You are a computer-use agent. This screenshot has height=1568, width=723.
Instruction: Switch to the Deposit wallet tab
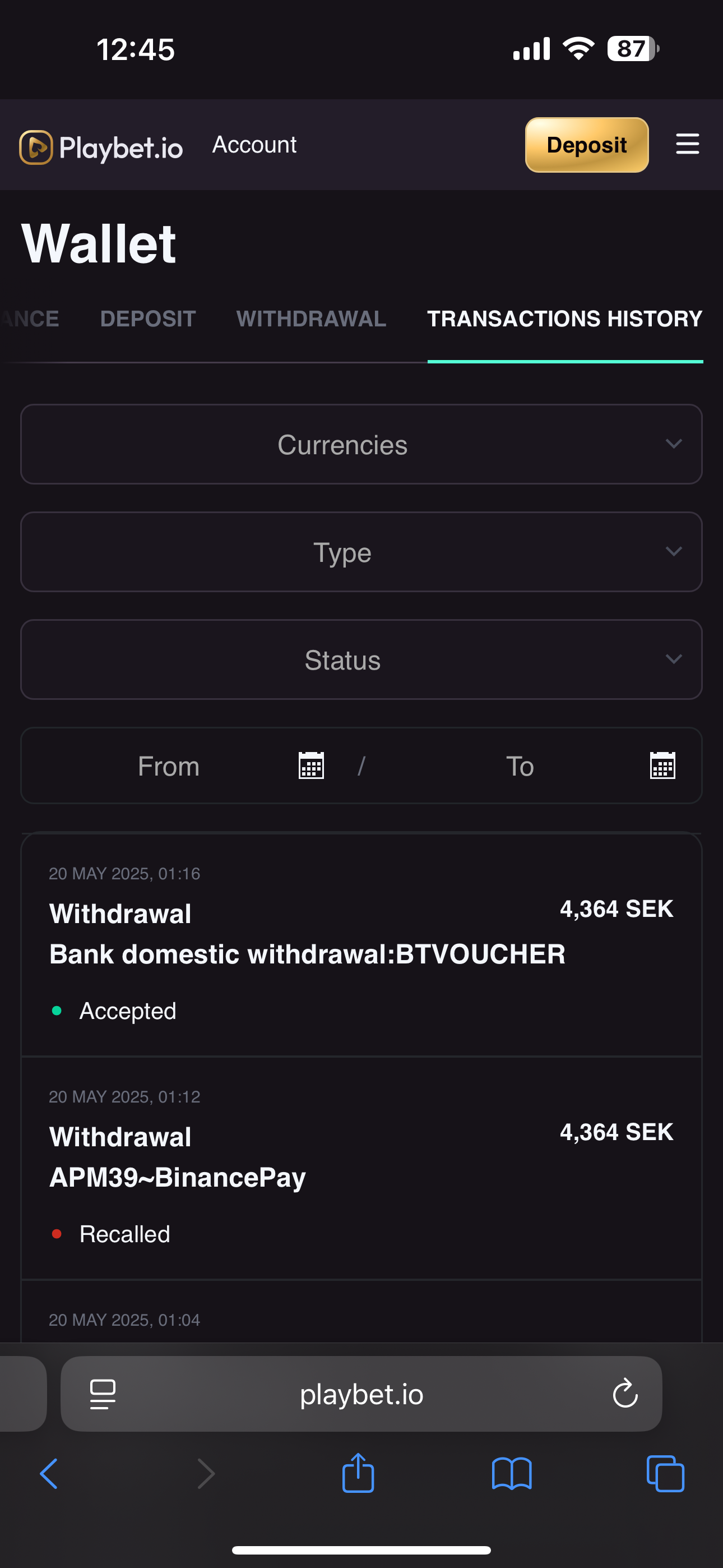pyautogui.click(x=148, y=319)
